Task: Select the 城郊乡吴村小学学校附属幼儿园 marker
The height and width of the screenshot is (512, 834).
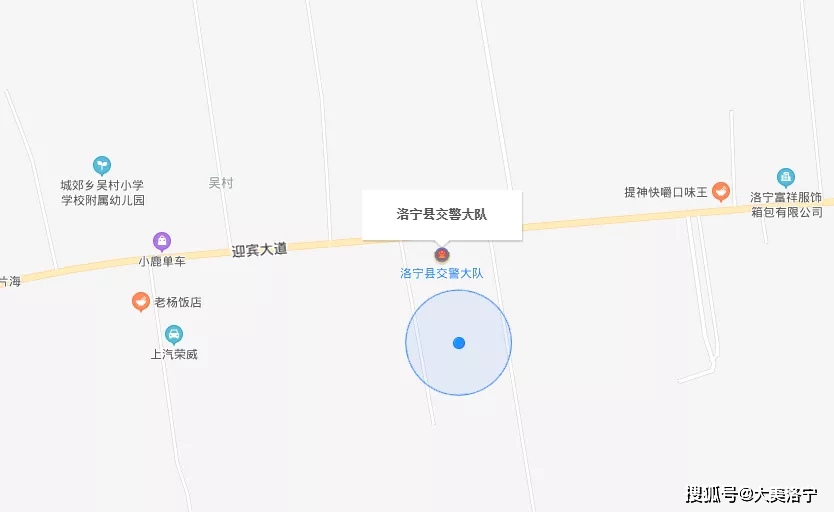Action: (101, 165)
